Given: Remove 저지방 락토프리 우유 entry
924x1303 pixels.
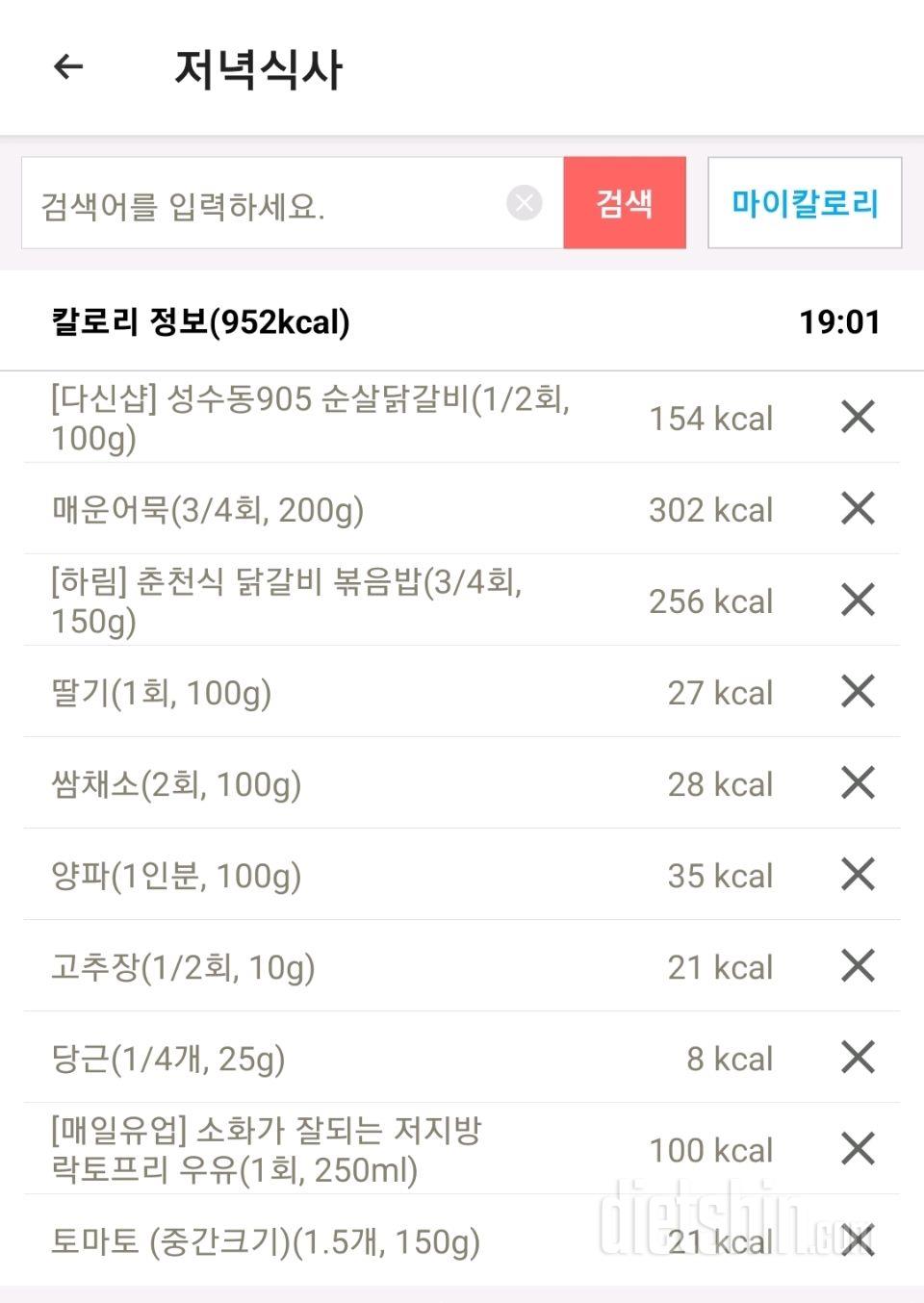Looking at the screenshot, I should [858, 1148].
